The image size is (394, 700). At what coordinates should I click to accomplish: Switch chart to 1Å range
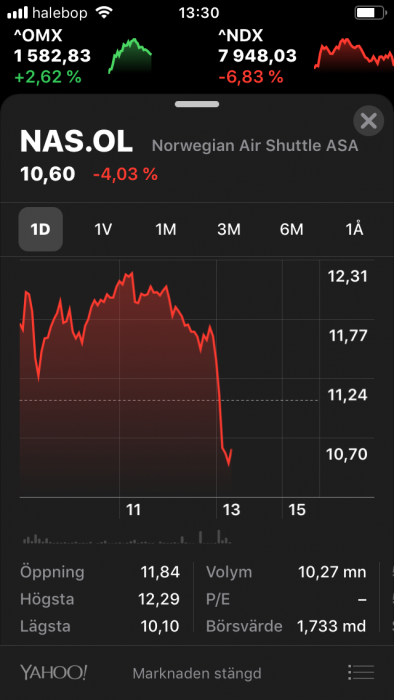tap(354, 229)
